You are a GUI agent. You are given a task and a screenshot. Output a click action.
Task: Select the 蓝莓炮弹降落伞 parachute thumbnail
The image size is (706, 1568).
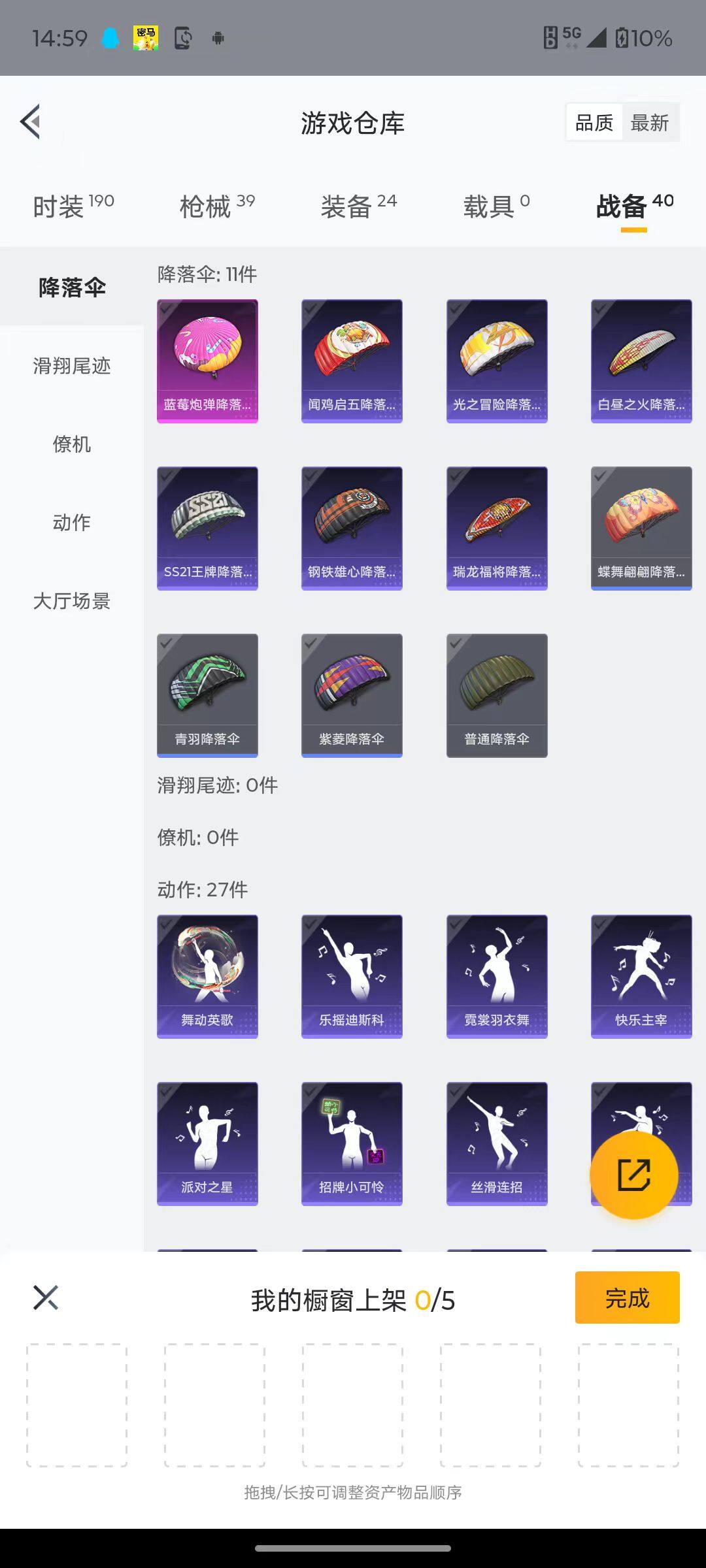(x=207, y=359)
